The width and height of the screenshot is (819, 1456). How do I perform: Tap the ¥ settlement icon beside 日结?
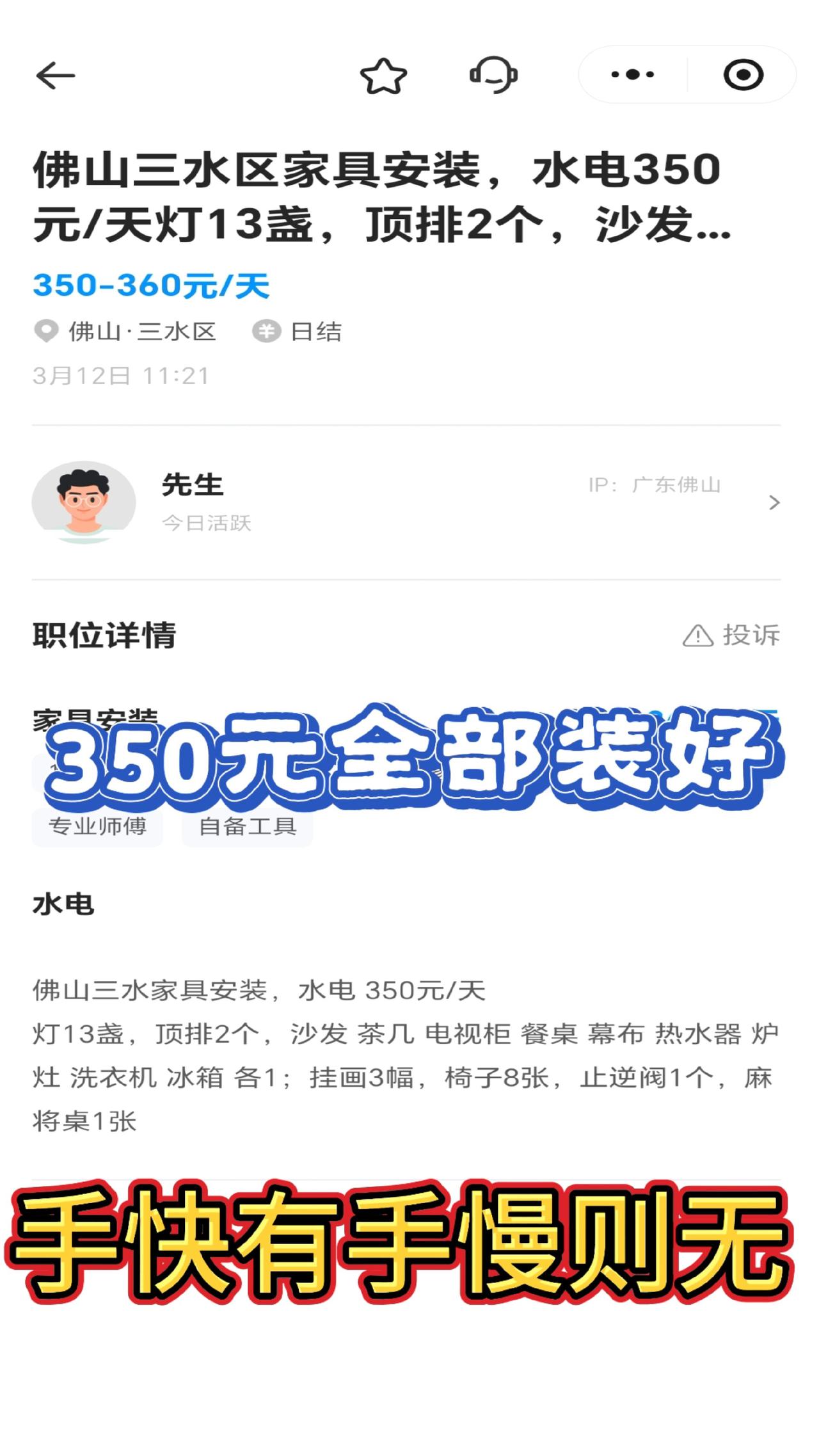[x=268, y=330]
